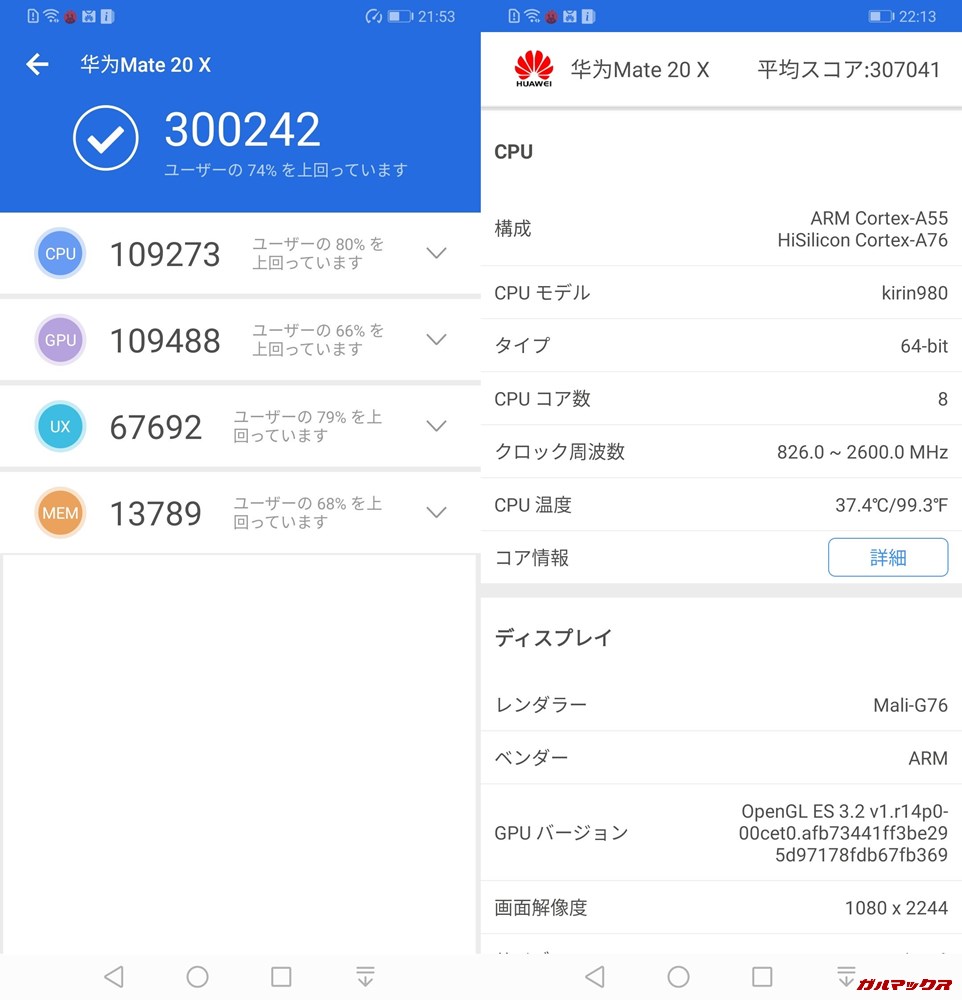This screenshot has height=1000, width=962.
Task: Tap the UX benchmark icon
Action: pos(60,426)
